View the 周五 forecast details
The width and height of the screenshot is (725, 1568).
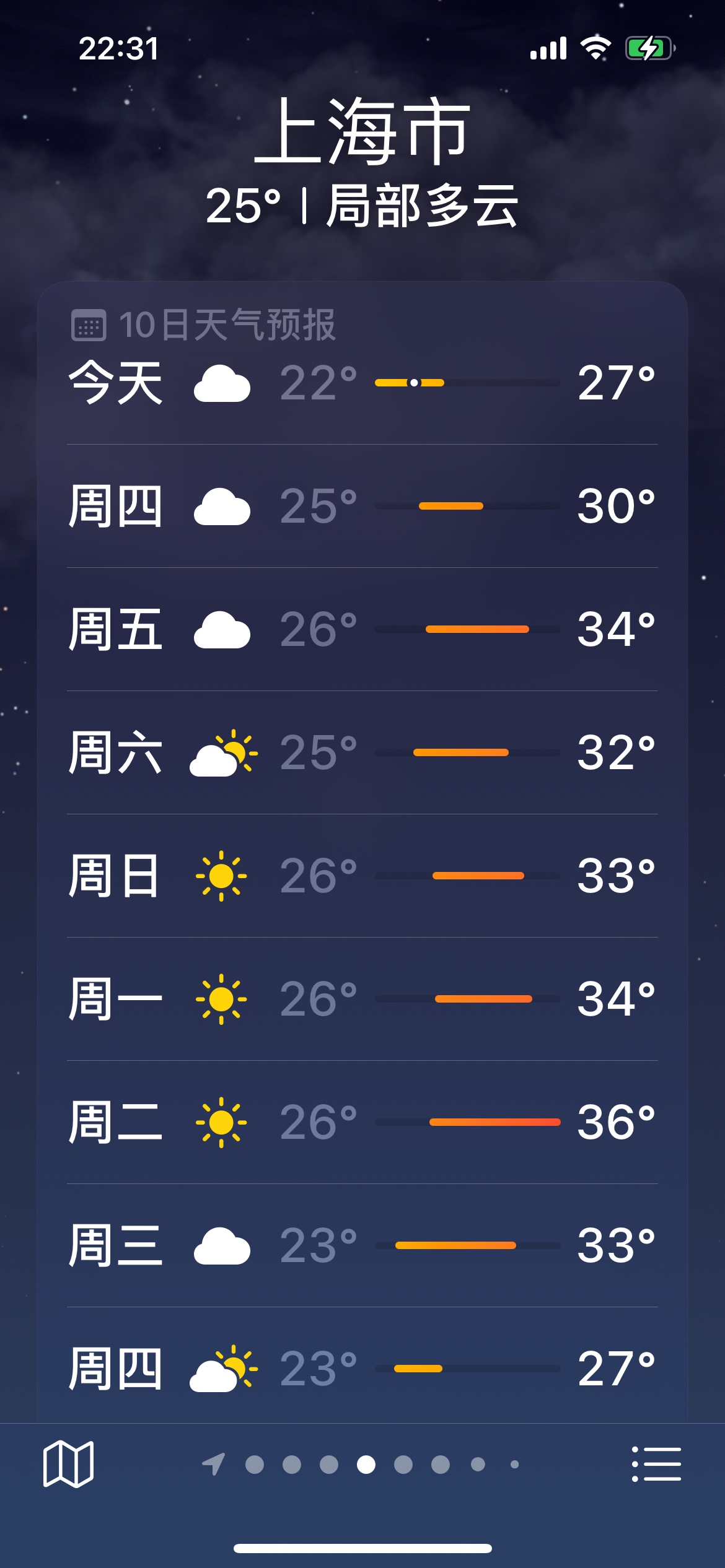tap(362, 629)
